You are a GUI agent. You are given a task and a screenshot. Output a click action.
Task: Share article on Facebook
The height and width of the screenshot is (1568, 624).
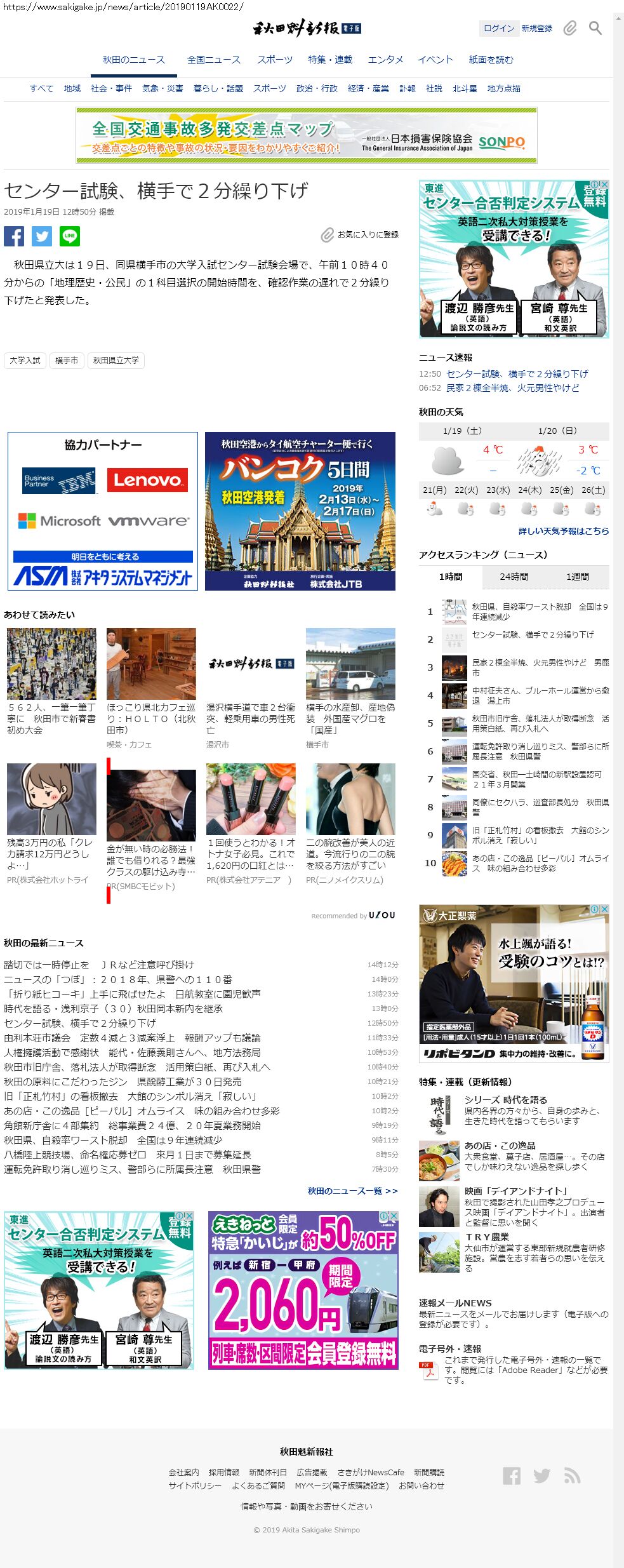point(14,236)
